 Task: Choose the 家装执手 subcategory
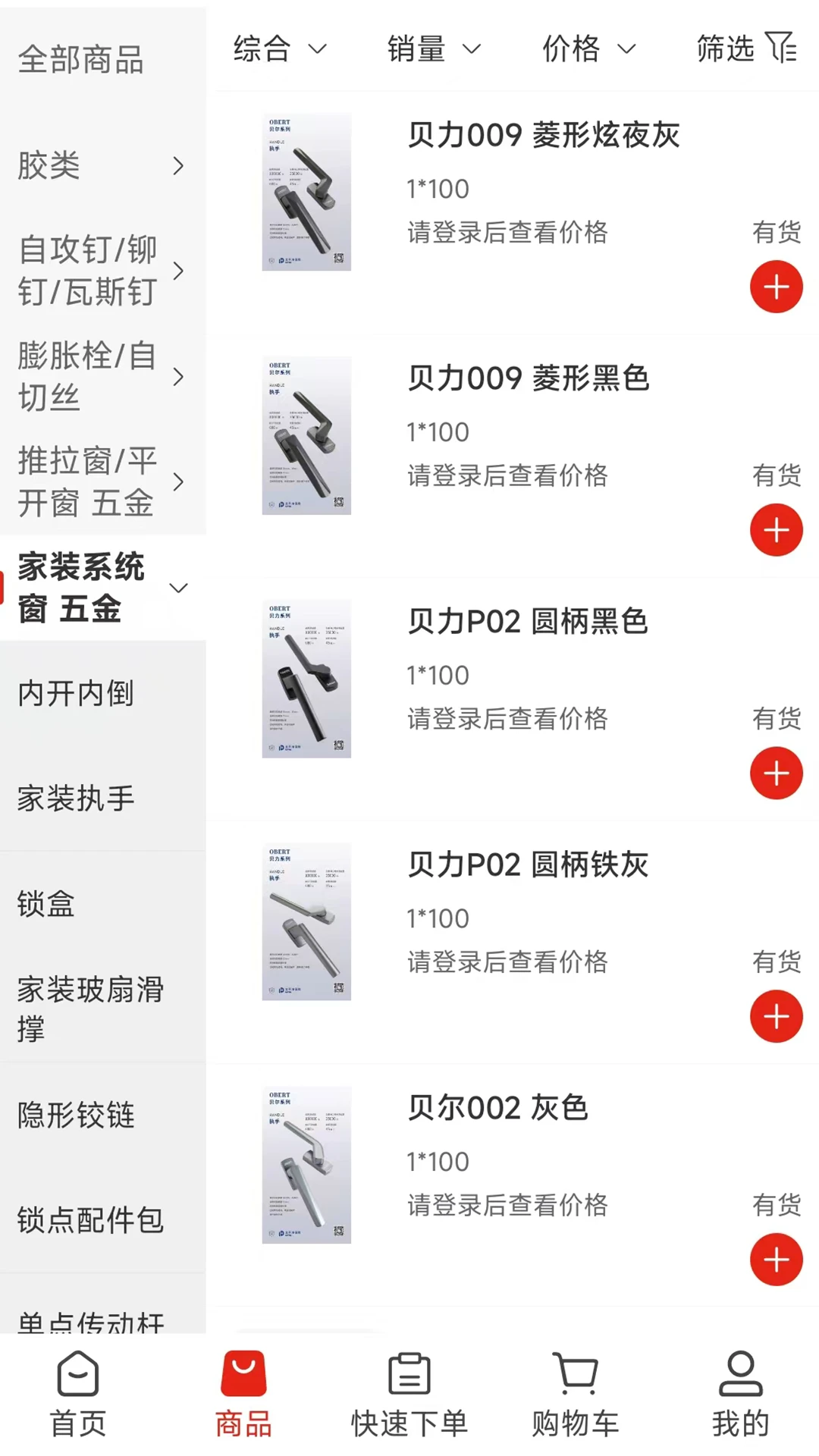point(76,799)
